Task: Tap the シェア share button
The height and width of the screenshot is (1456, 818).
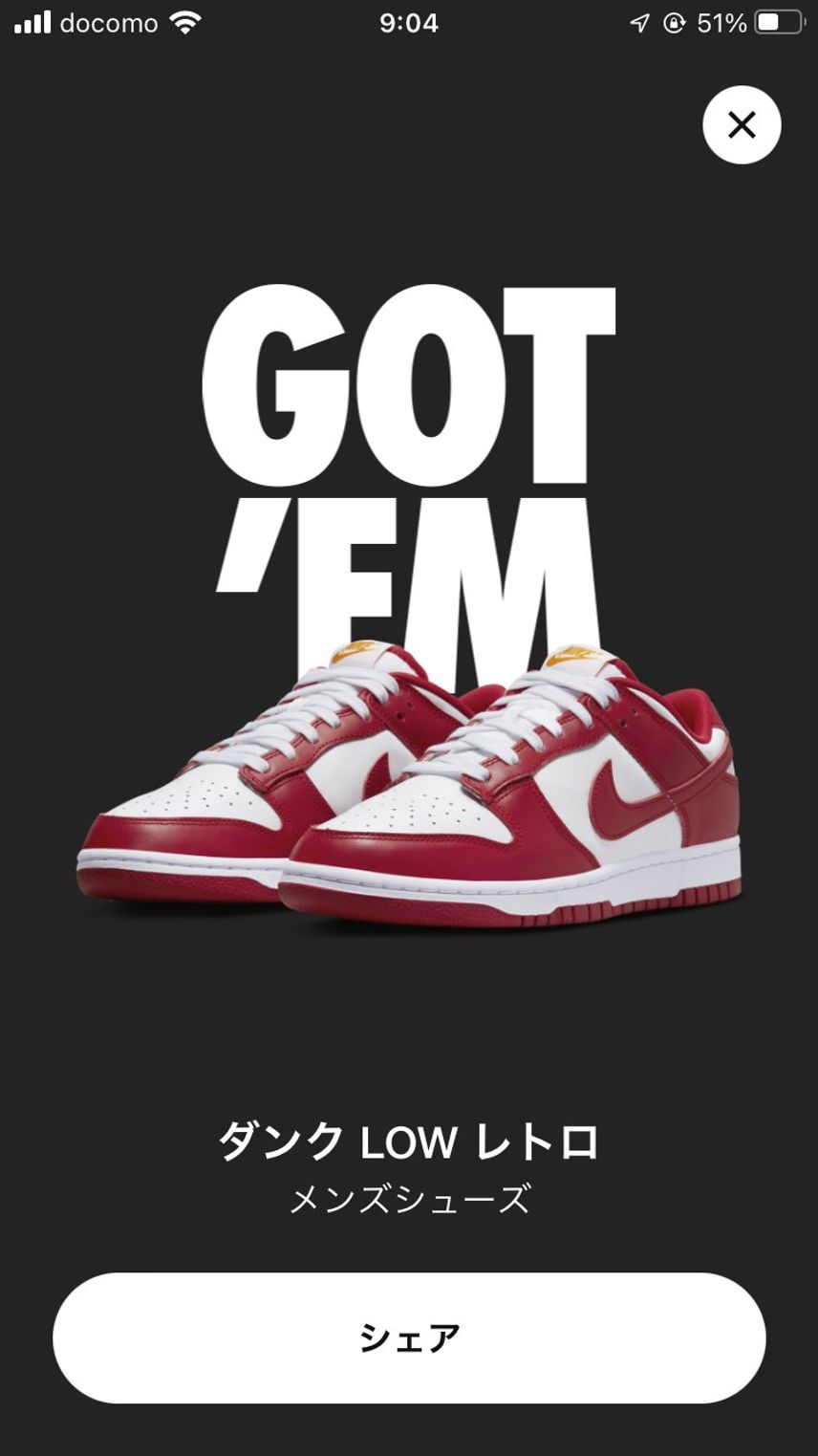Action: coord(409,1337)
